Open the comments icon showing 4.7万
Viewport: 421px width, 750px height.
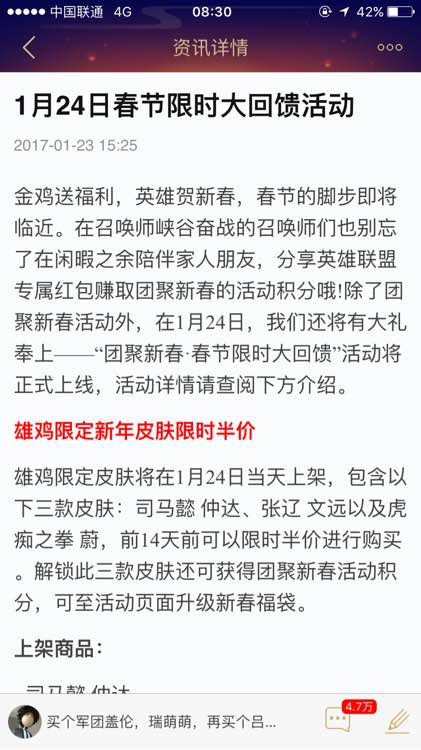point(338,720)
